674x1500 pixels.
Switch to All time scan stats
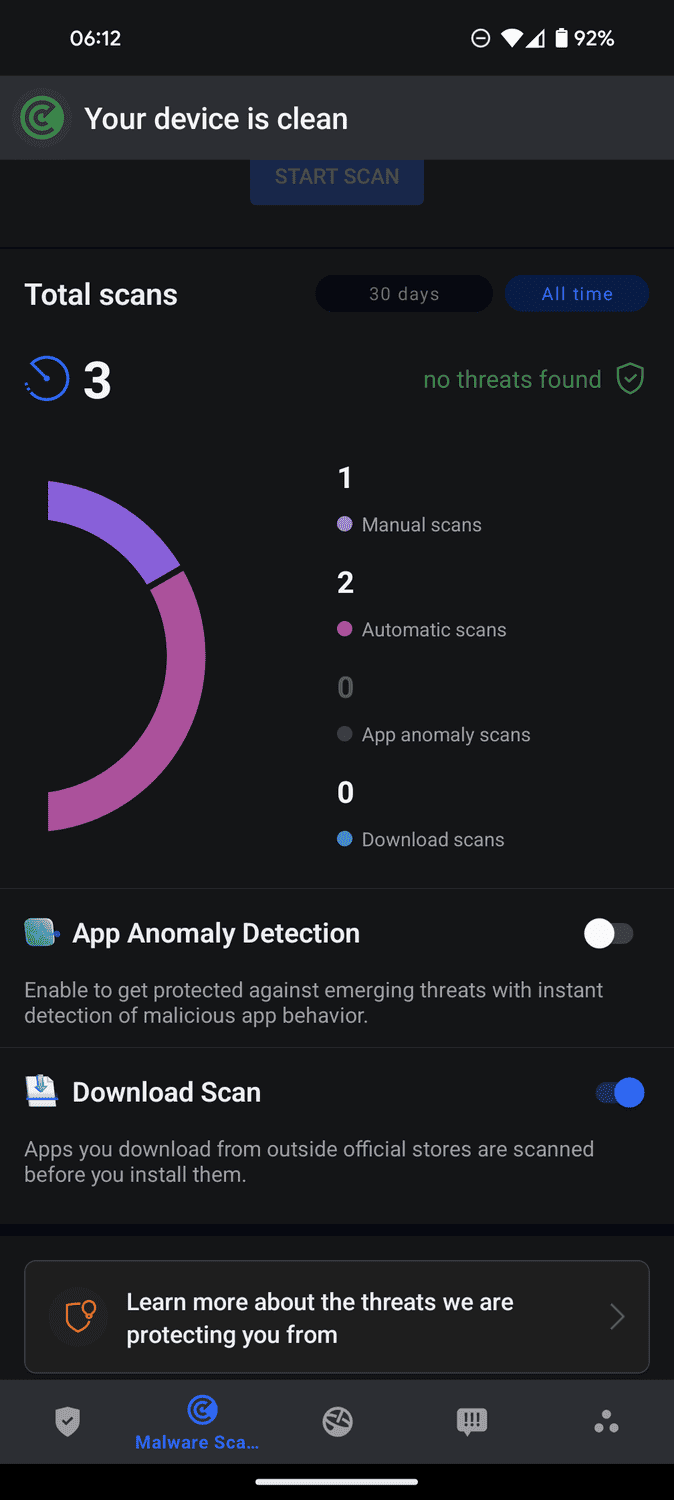[577, 294]
